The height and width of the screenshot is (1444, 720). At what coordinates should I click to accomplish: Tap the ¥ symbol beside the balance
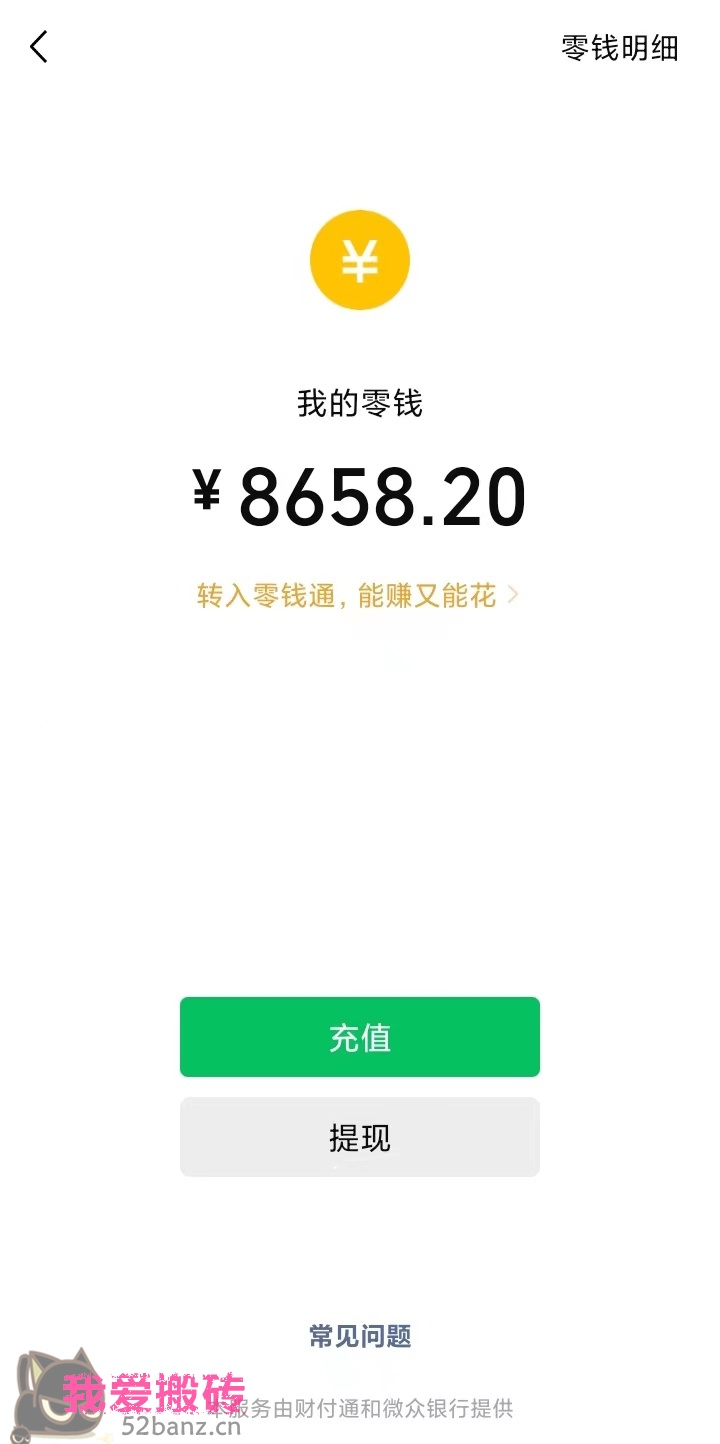click(207, 495)
